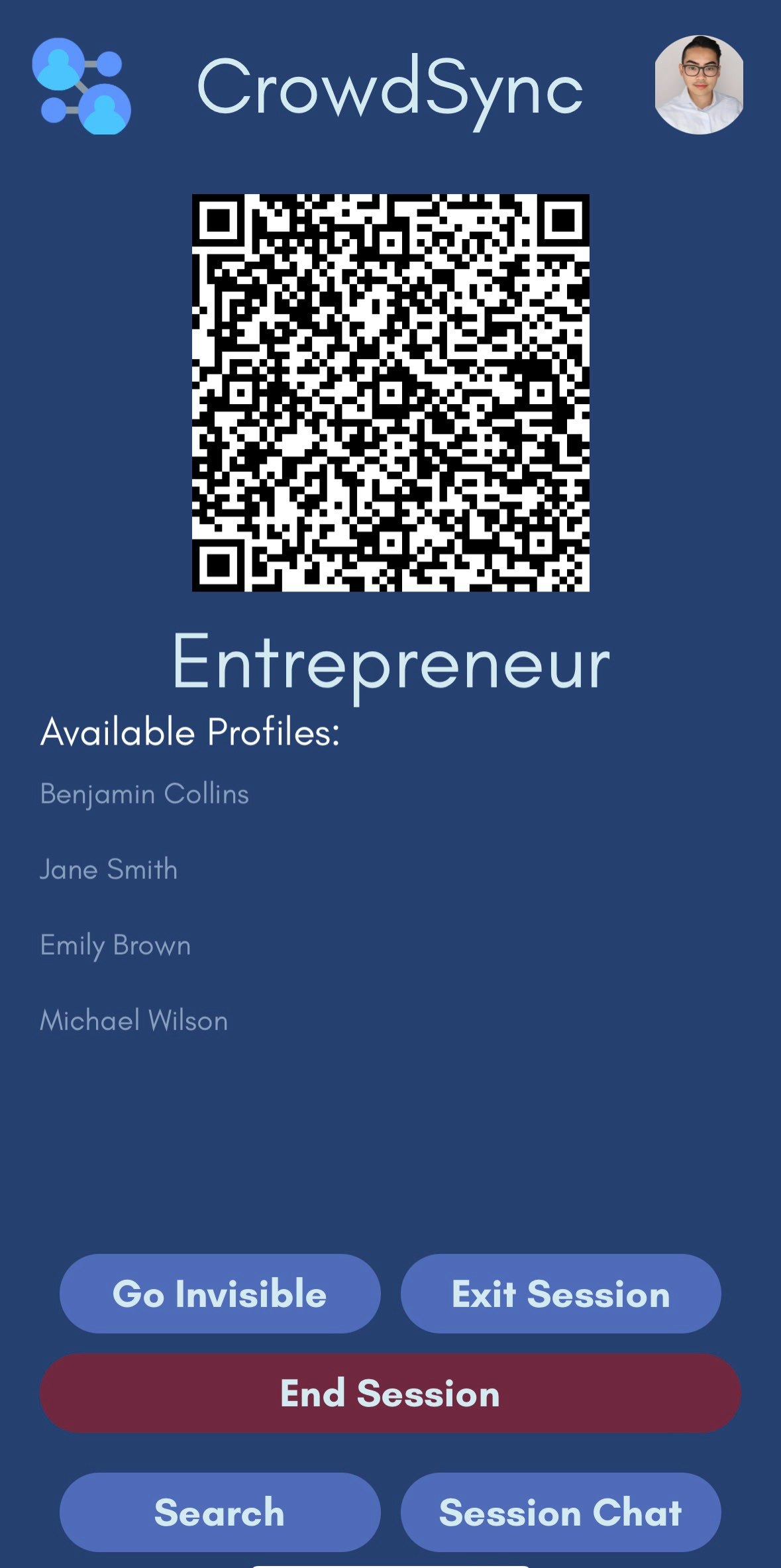Open the Session Chat

click(x=560, y=1512)
